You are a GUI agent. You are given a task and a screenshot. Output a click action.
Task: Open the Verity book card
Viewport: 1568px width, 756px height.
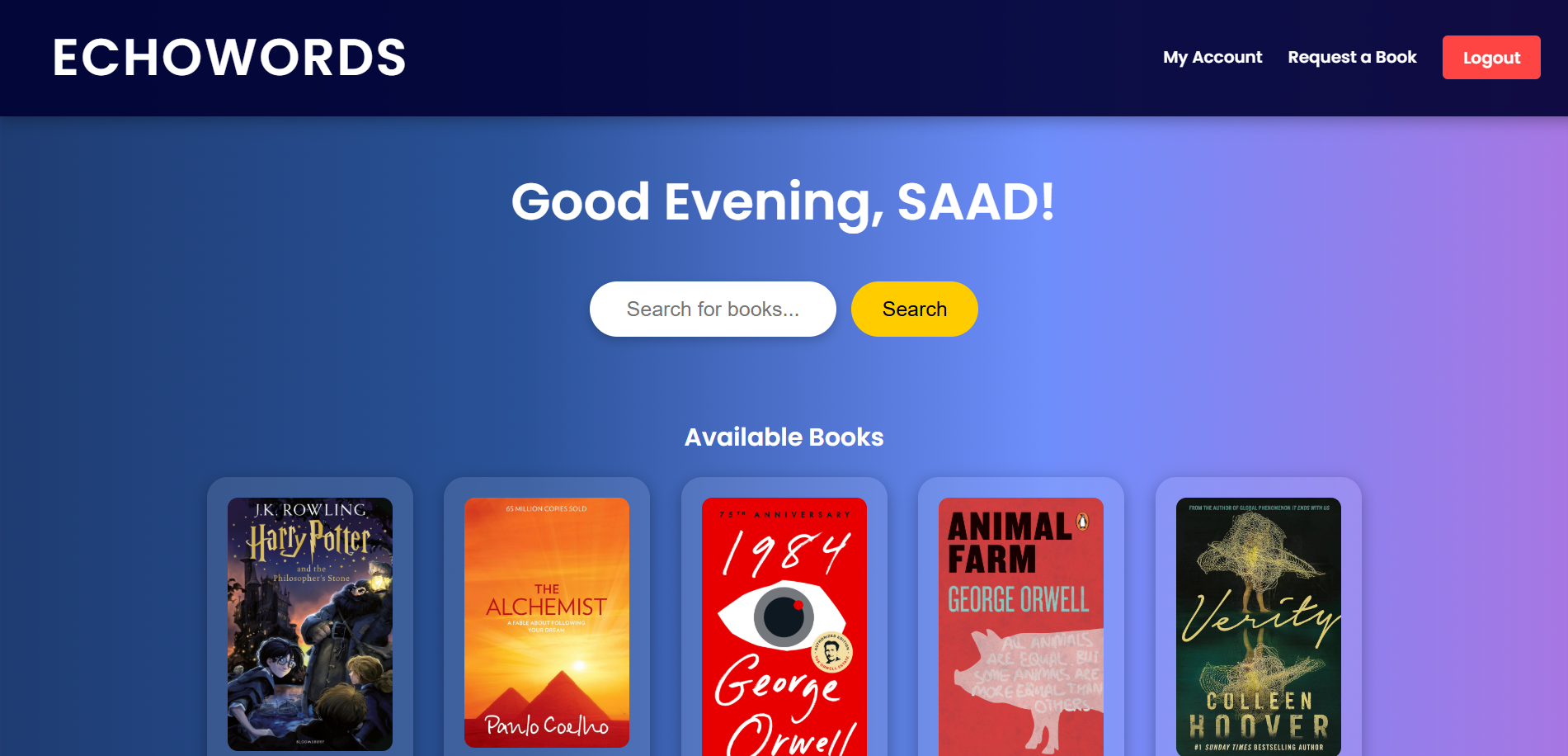1258,626
